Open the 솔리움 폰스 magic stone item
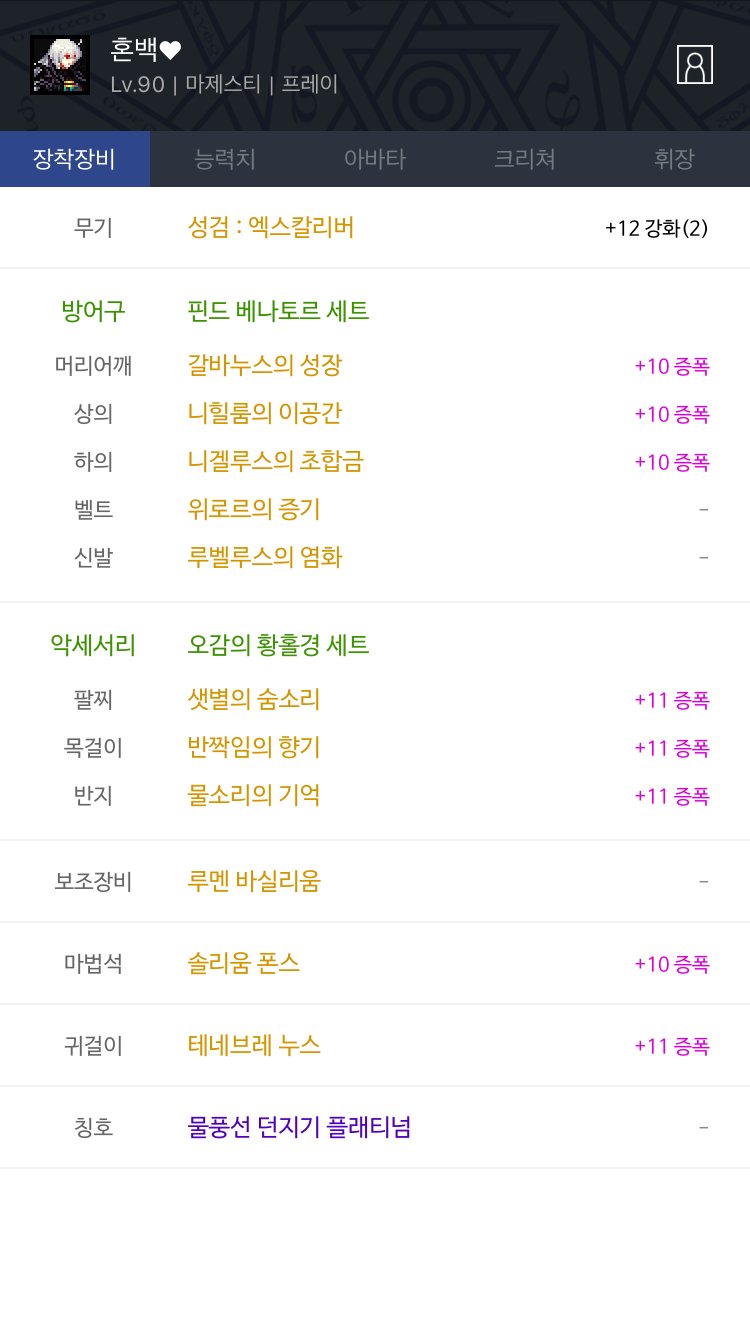The height and width of the screenshot is (1334, 750). tap(244, 963)
